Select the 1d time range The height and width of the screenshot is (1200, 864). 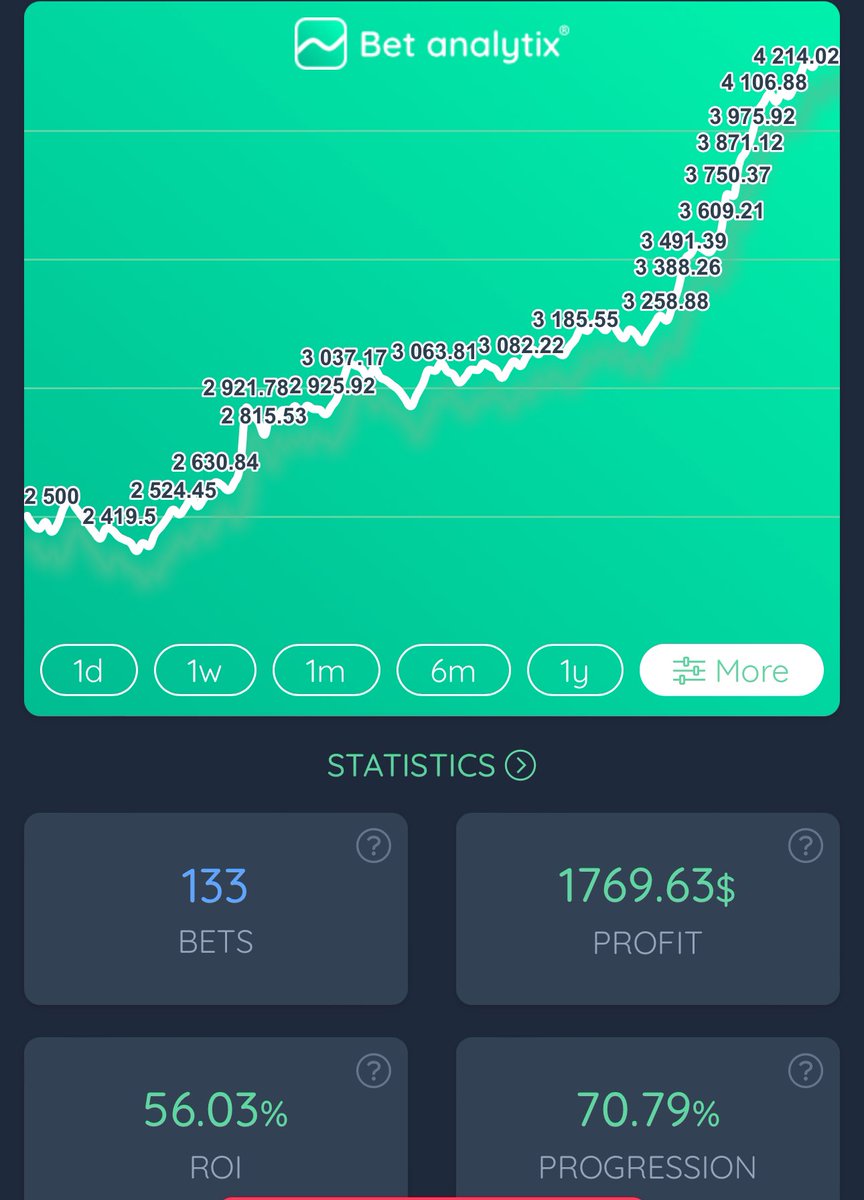point(88,671)
